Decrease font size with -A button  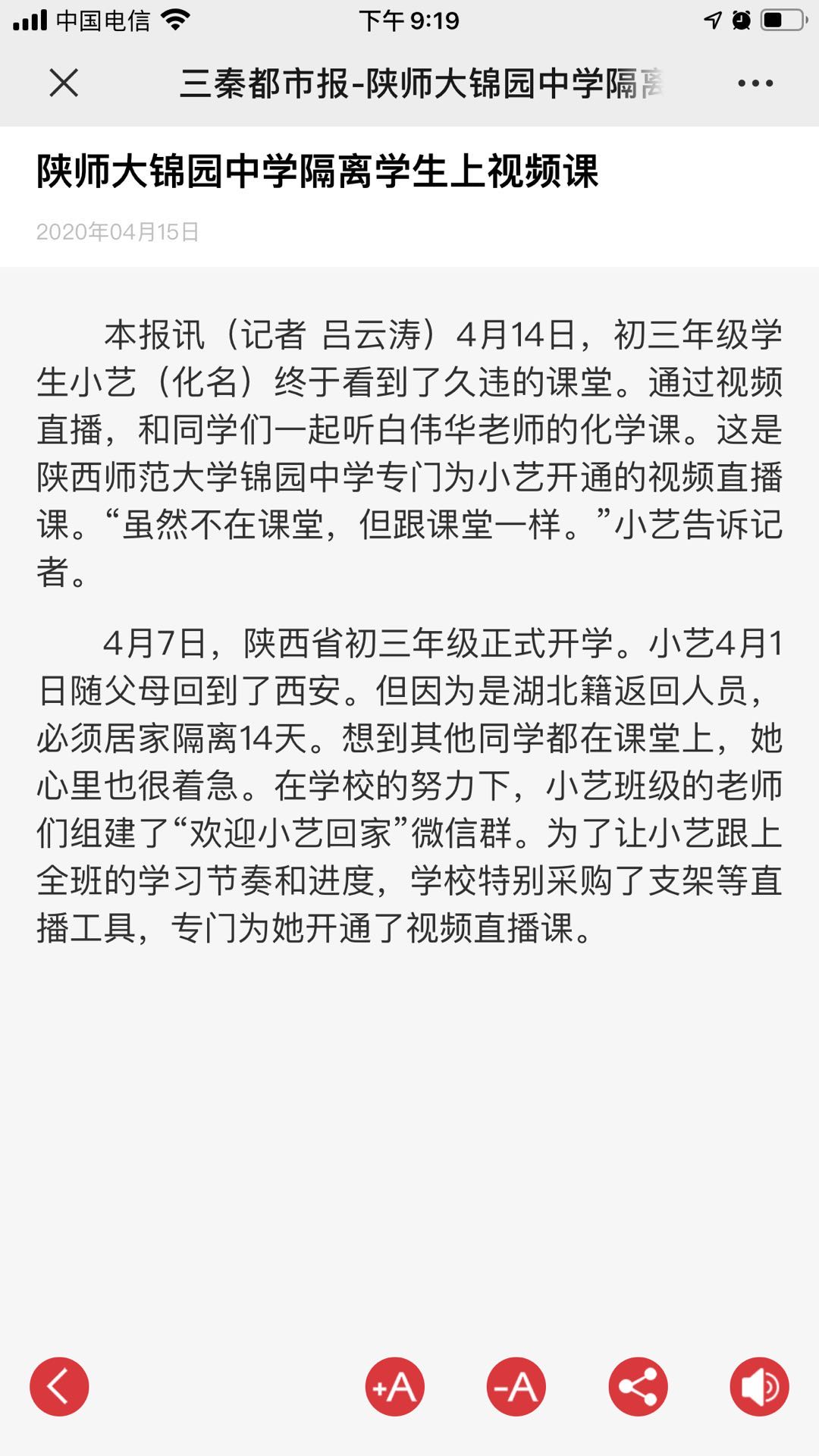pyautogui.click(x=516, y=1386)
